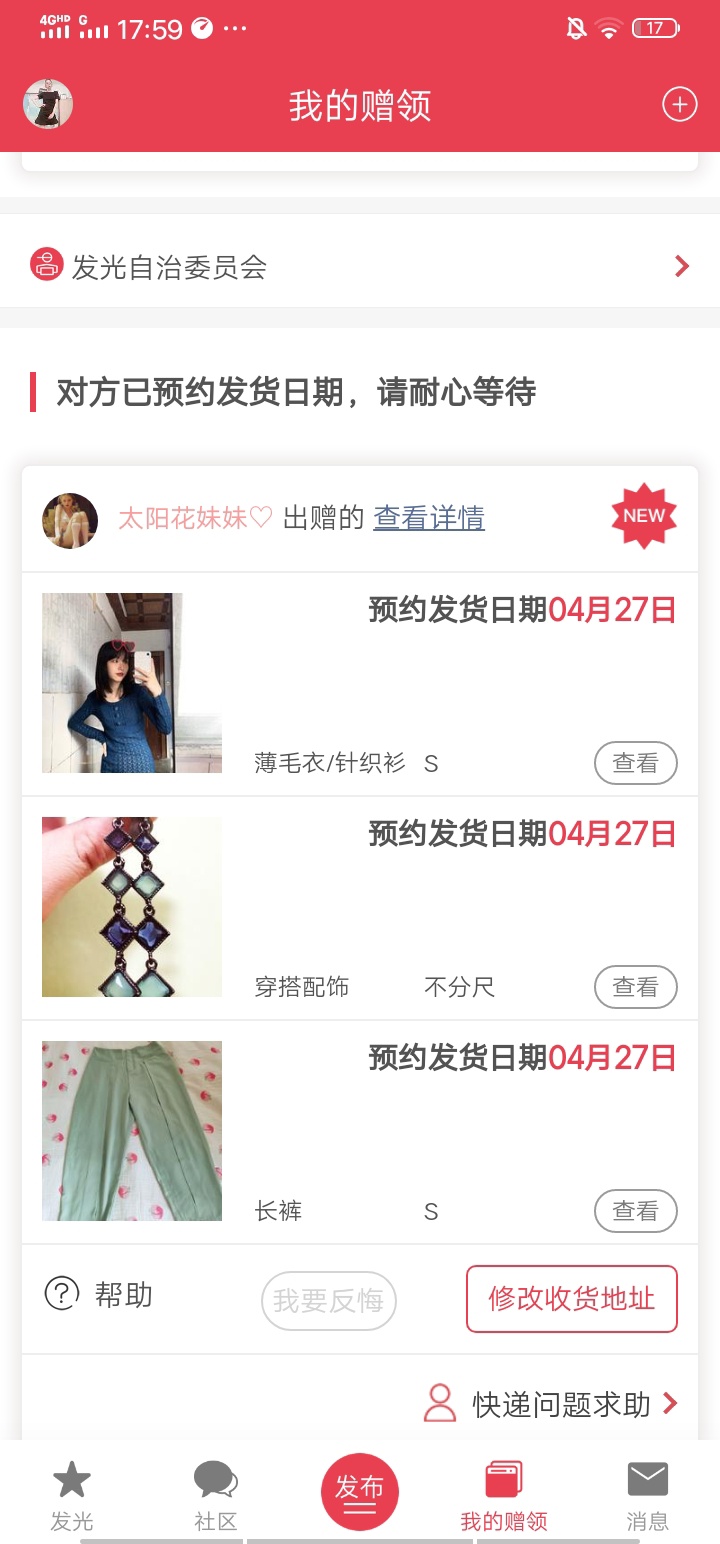
Task: Open 帮助 help
Action: point(98,1295)
